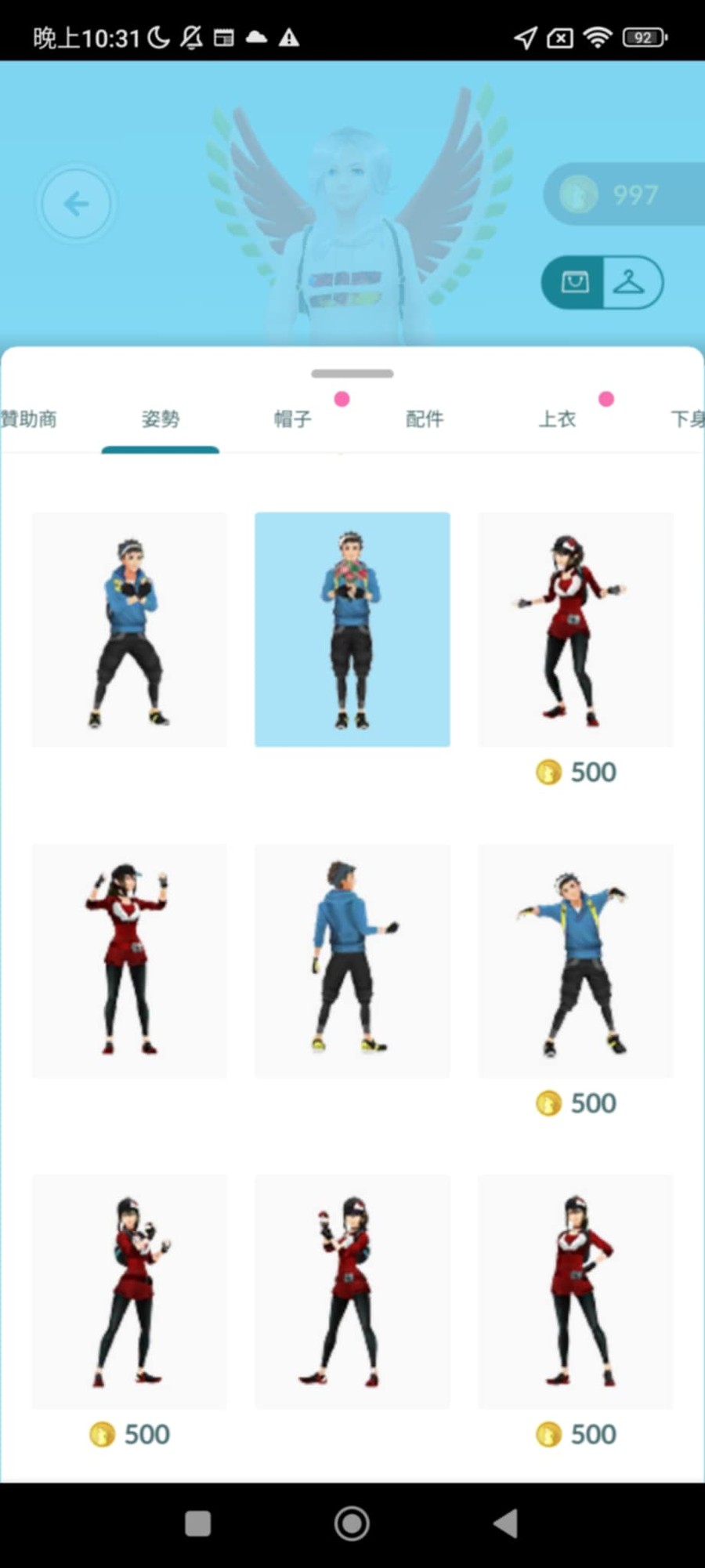The height and width of the screenshot is (1568, 705).
Task: Open the 配件 tab
Action: coord(425,419)
